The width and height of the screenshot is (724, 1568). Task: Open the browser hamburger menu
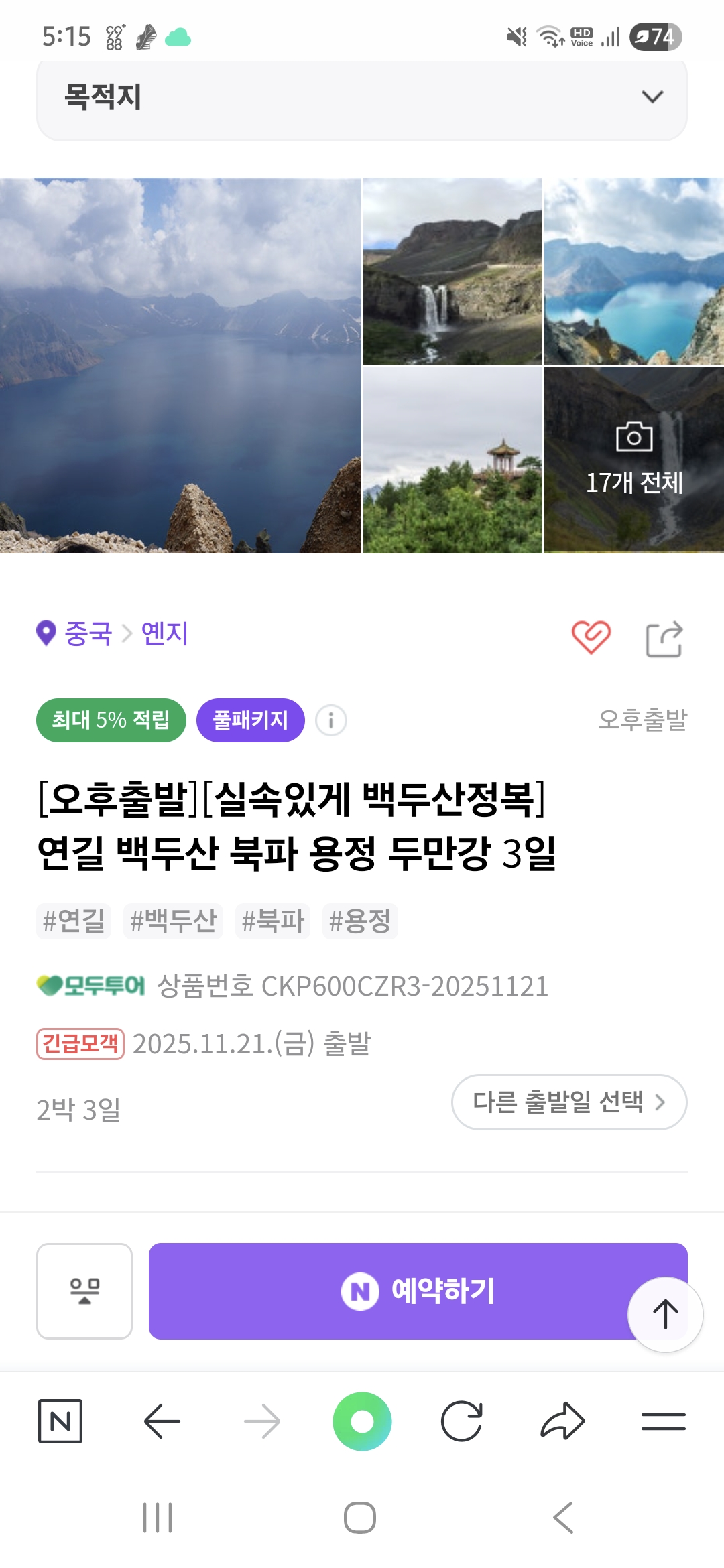point(663,1421)
